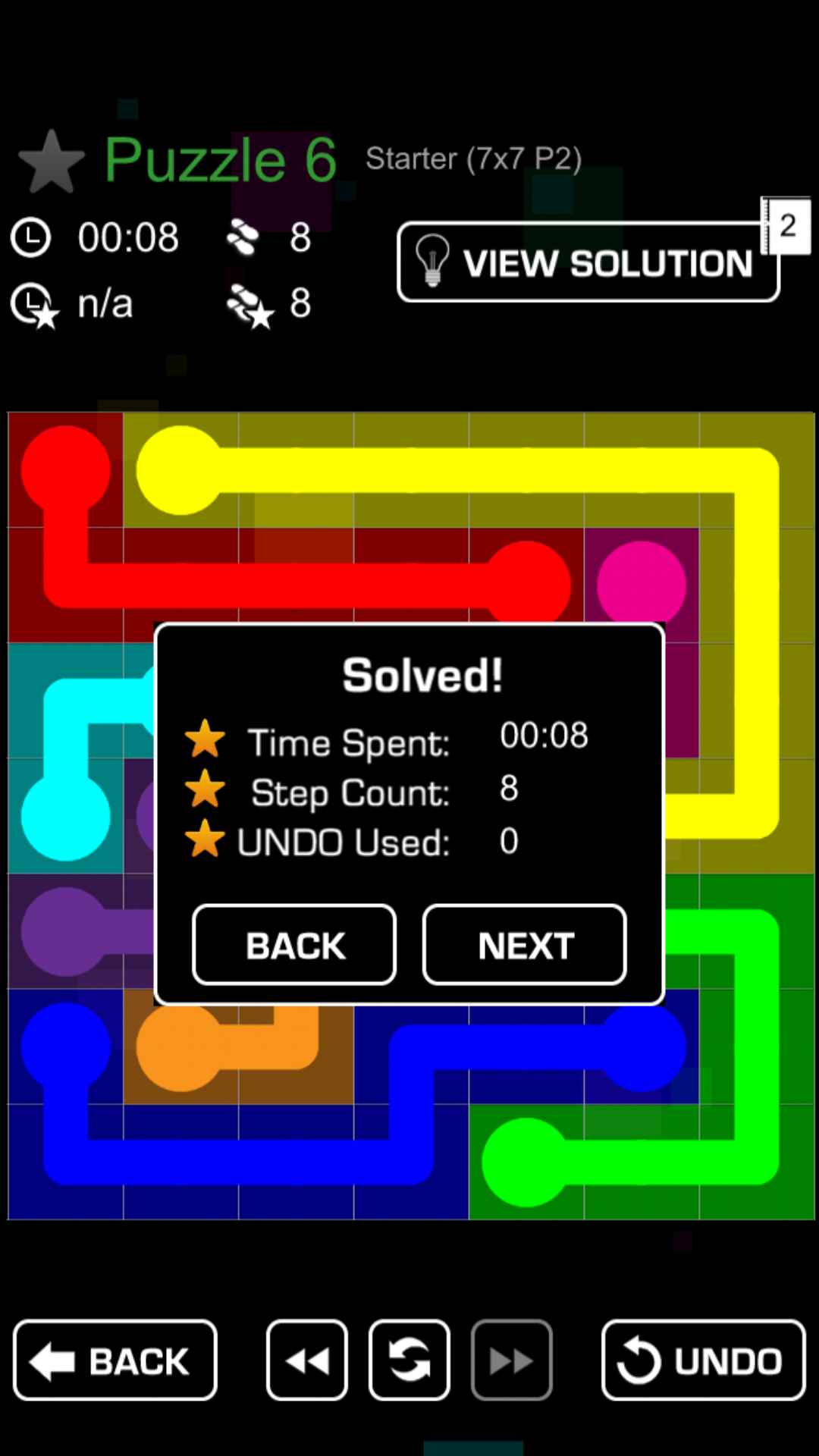Go back using the bottom BACK button
Screen dimensions: 819x1456
pyautogui.click(x=115, y=1360)
